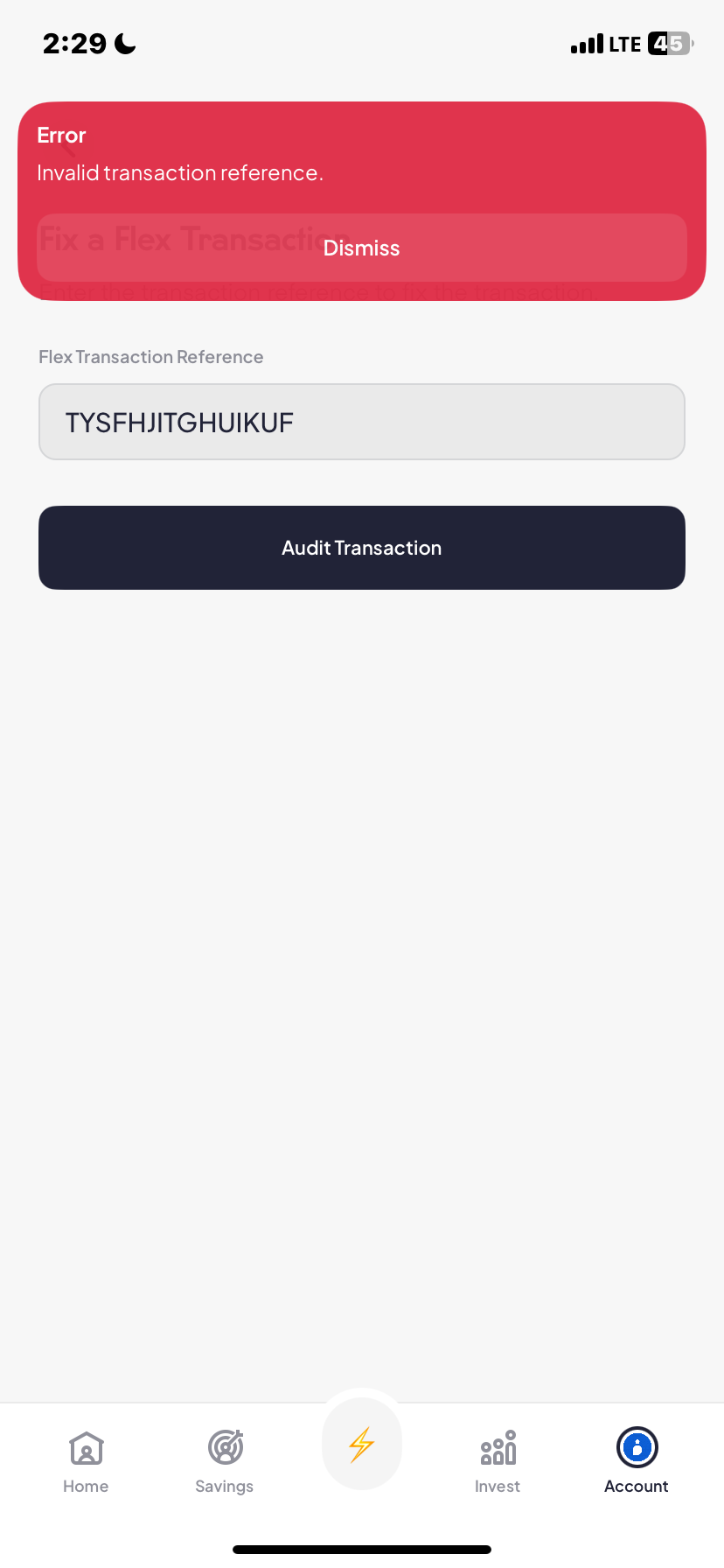Switch to the Savings tab
Viewport: 724px width, 1568px height.
pyautogui.click(x=225, y=1461)
